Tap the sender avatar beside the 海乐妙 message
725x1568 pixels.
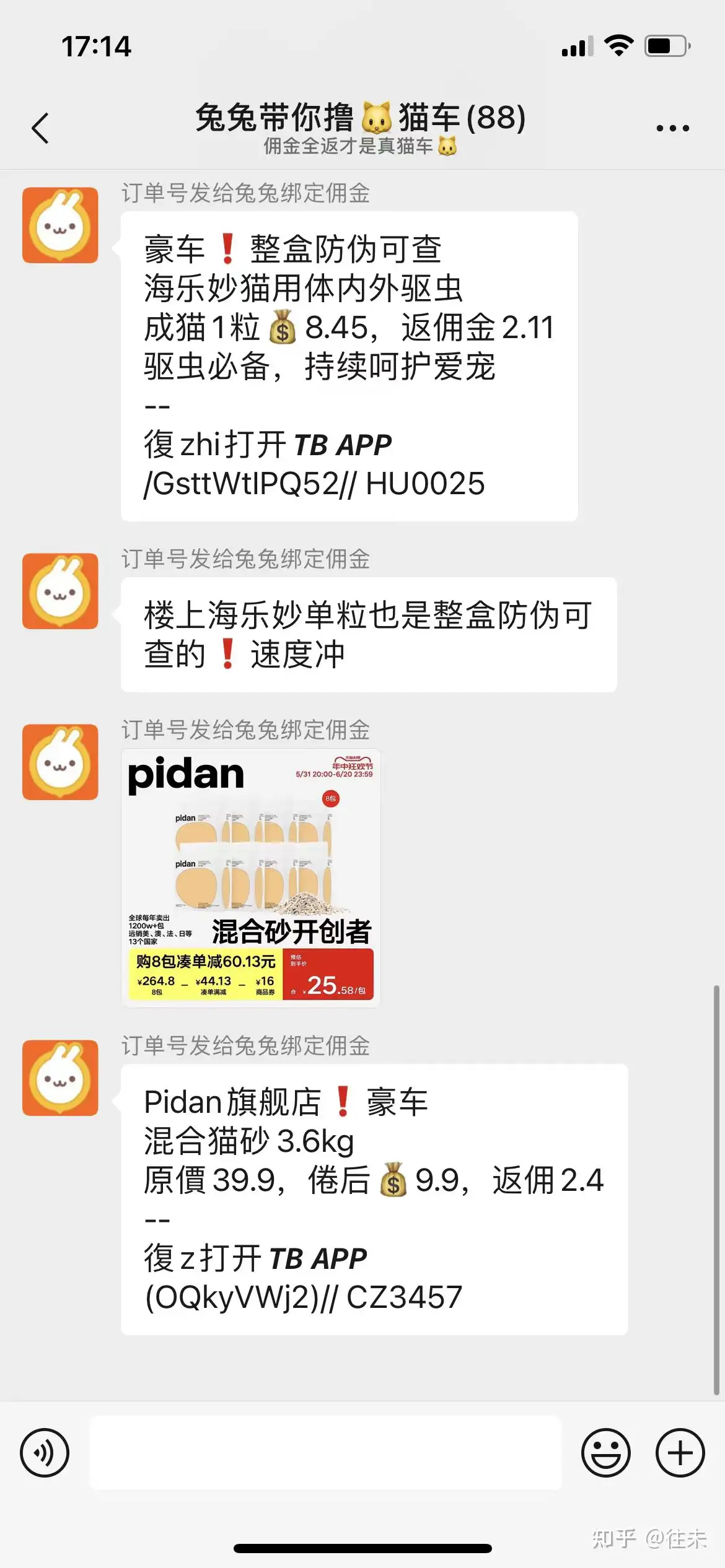[60, 225]
